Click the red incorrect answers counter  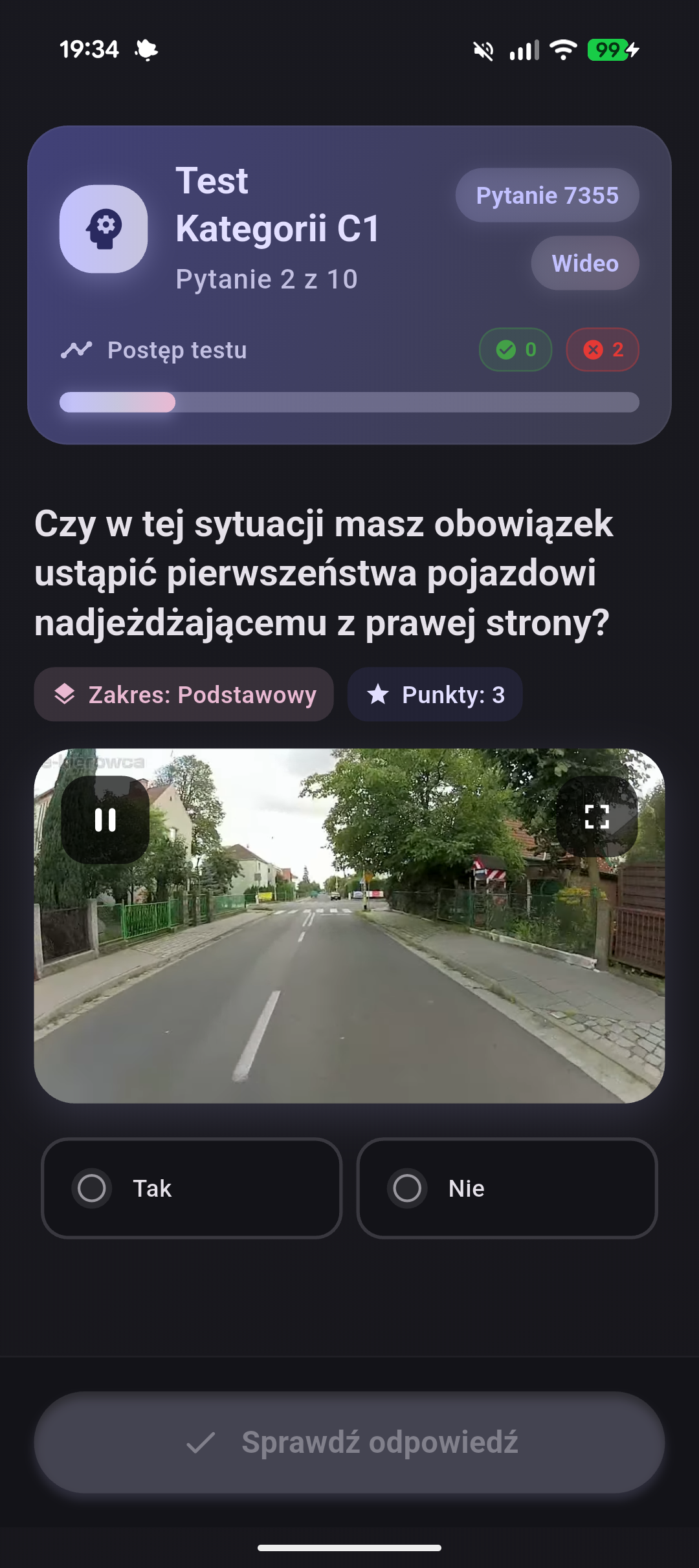coord(603,349)
